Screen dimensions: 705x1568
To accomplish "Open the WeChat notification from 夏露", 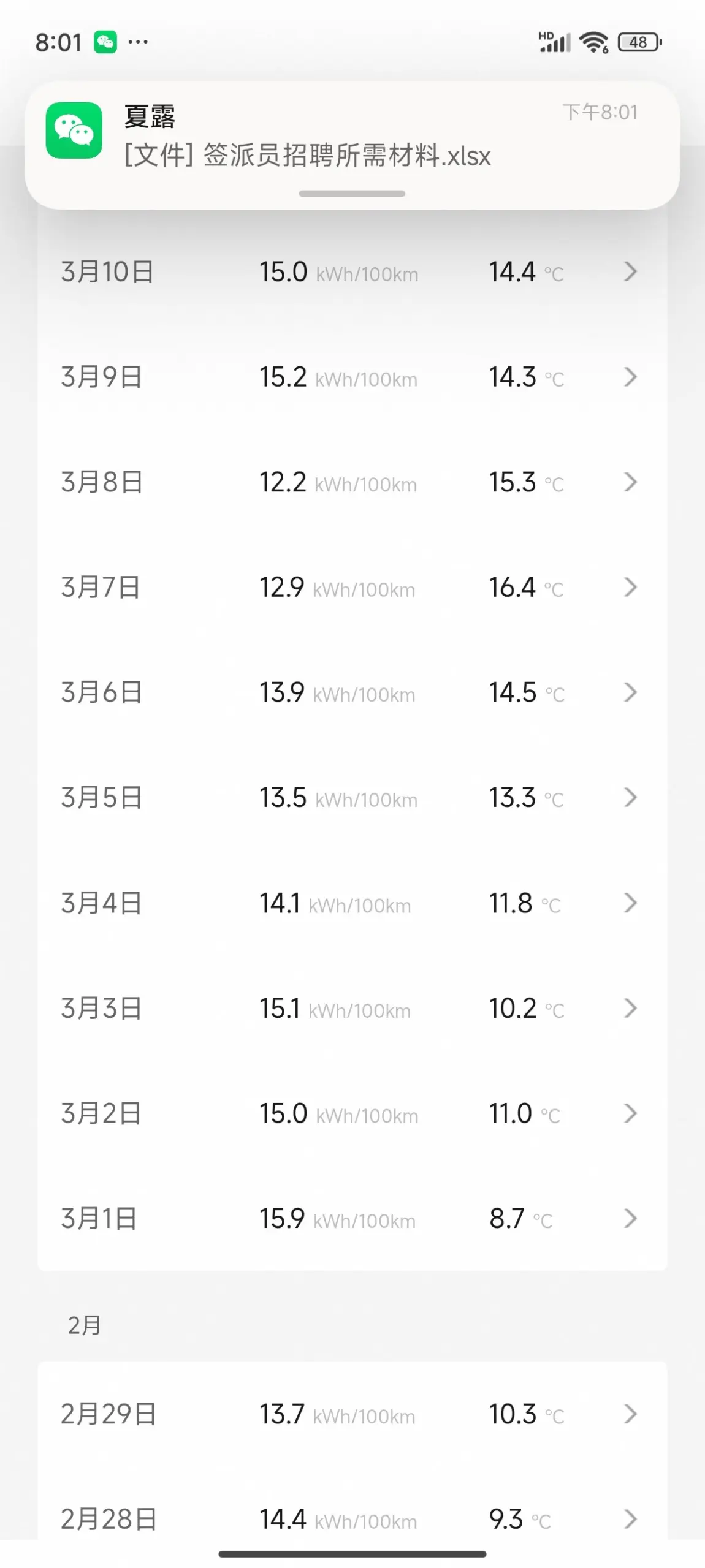I will (x=352, y=145).
